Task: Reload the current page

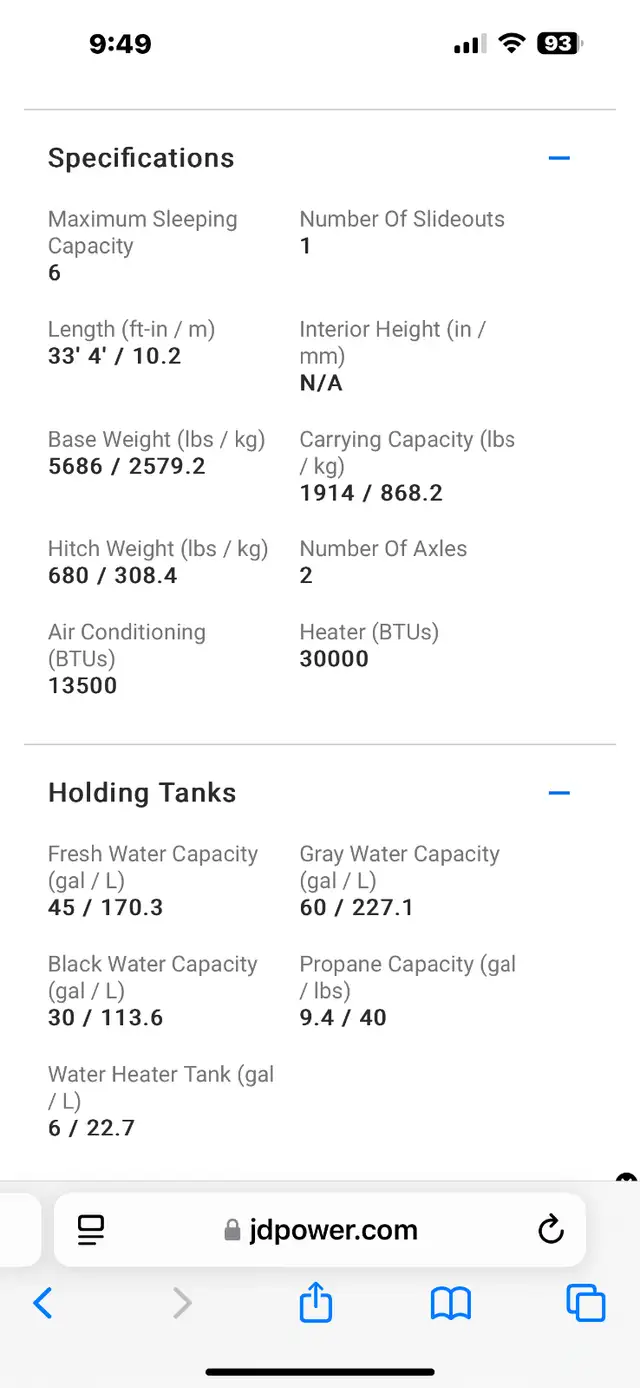Action: point(551,1230)
